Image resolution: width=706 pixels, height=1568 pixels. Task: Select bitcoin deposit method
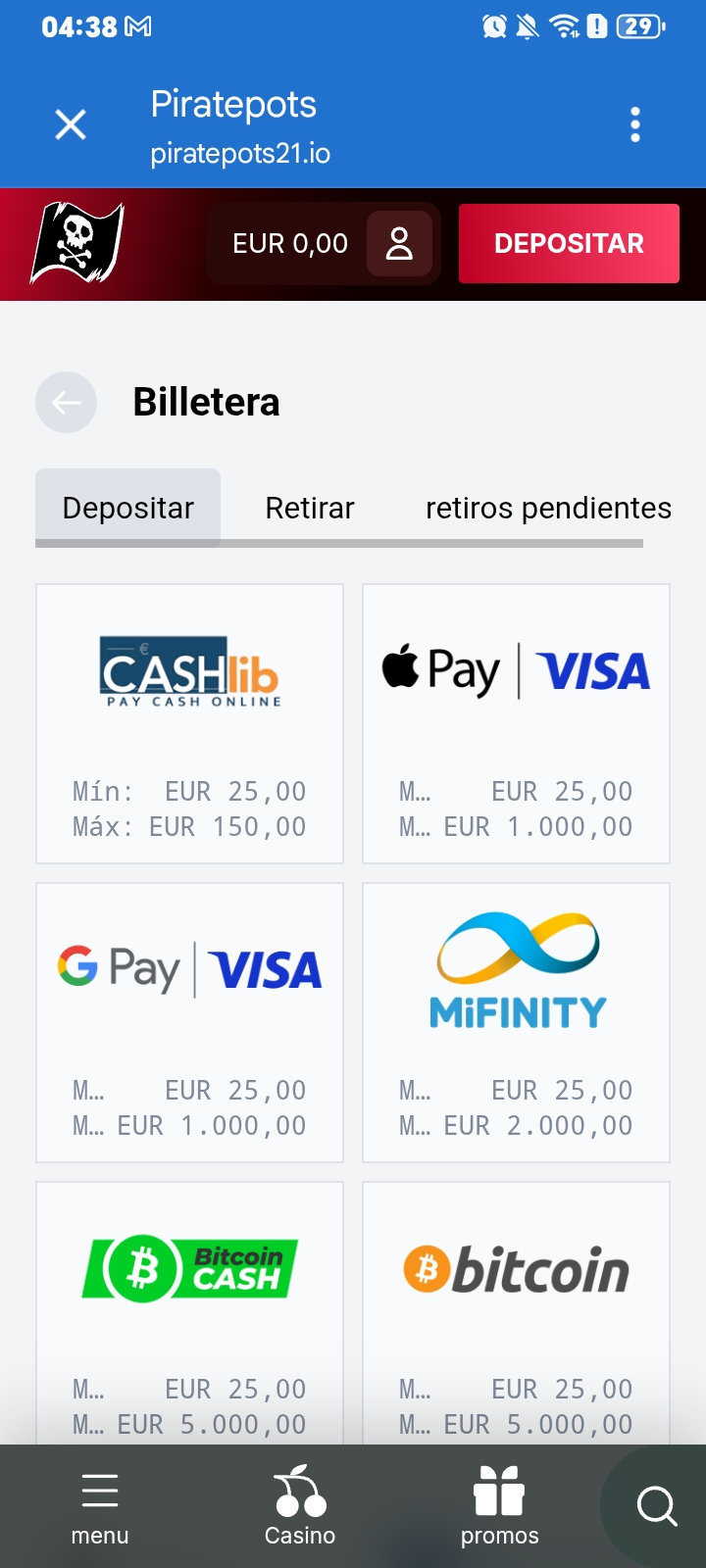(x=517, y=1313)
